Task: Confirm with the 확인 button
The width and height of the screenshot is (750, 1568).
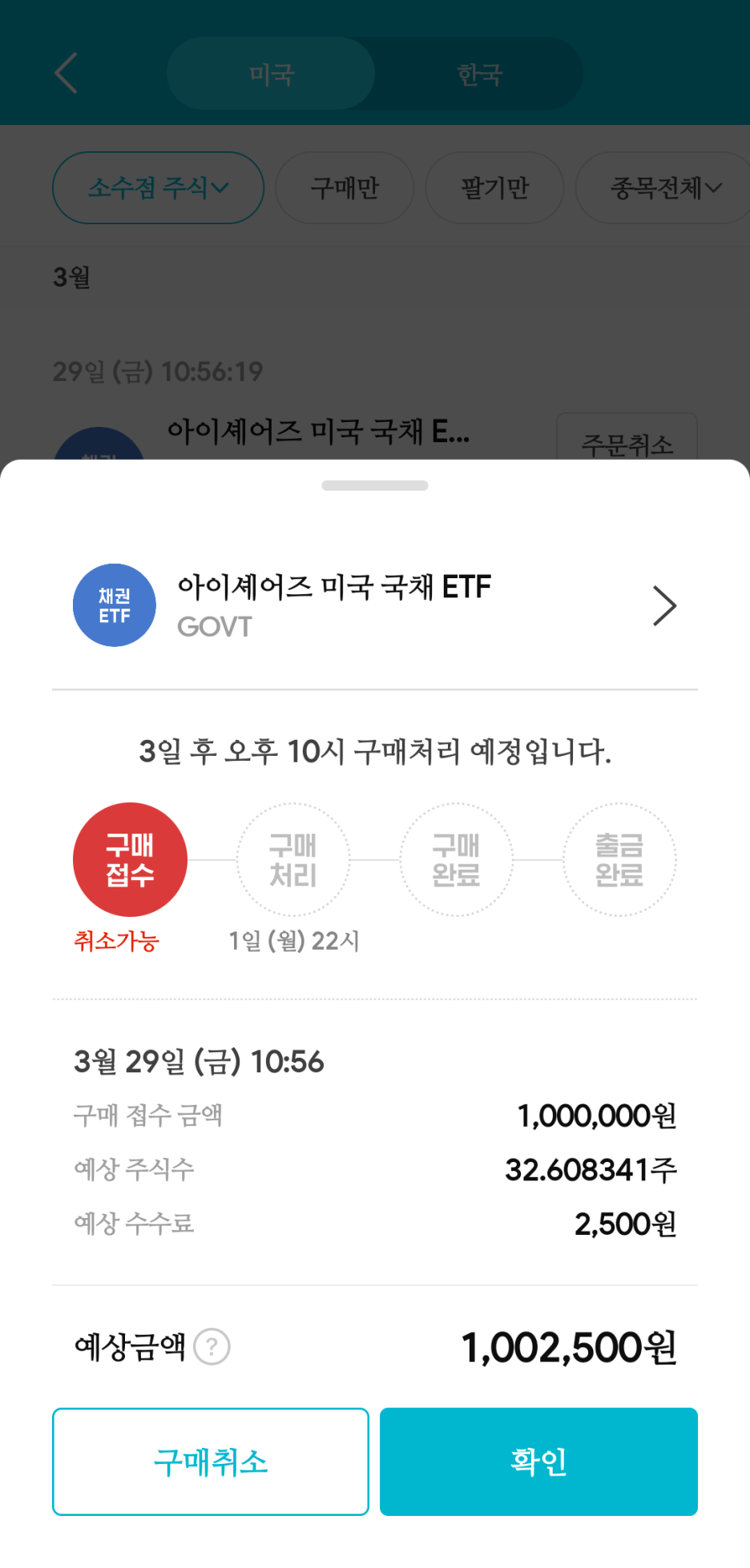Action: click(x=538, y=1461)
